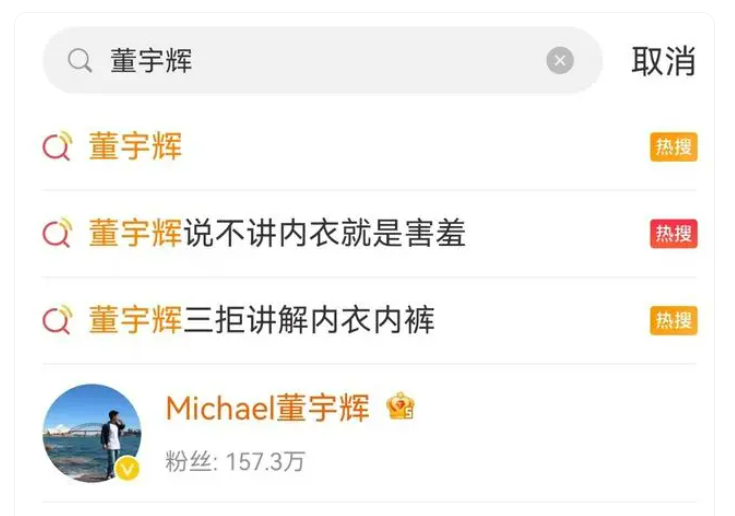735x516 pixels.
Task: Clear the search text with the X icon
Action: pyautogui.click(x=560, y=61)
